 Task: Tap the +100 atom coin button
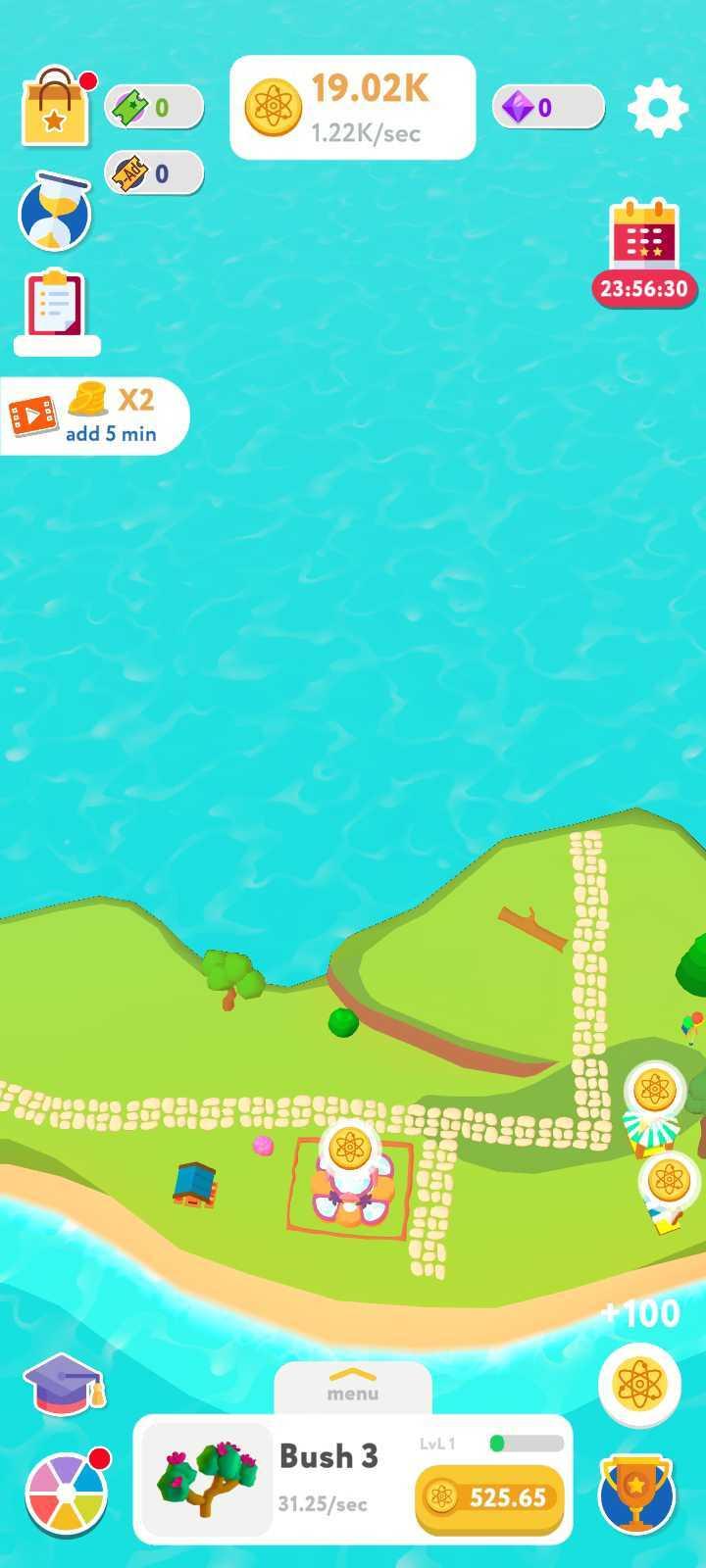[x=639, y=1384]
